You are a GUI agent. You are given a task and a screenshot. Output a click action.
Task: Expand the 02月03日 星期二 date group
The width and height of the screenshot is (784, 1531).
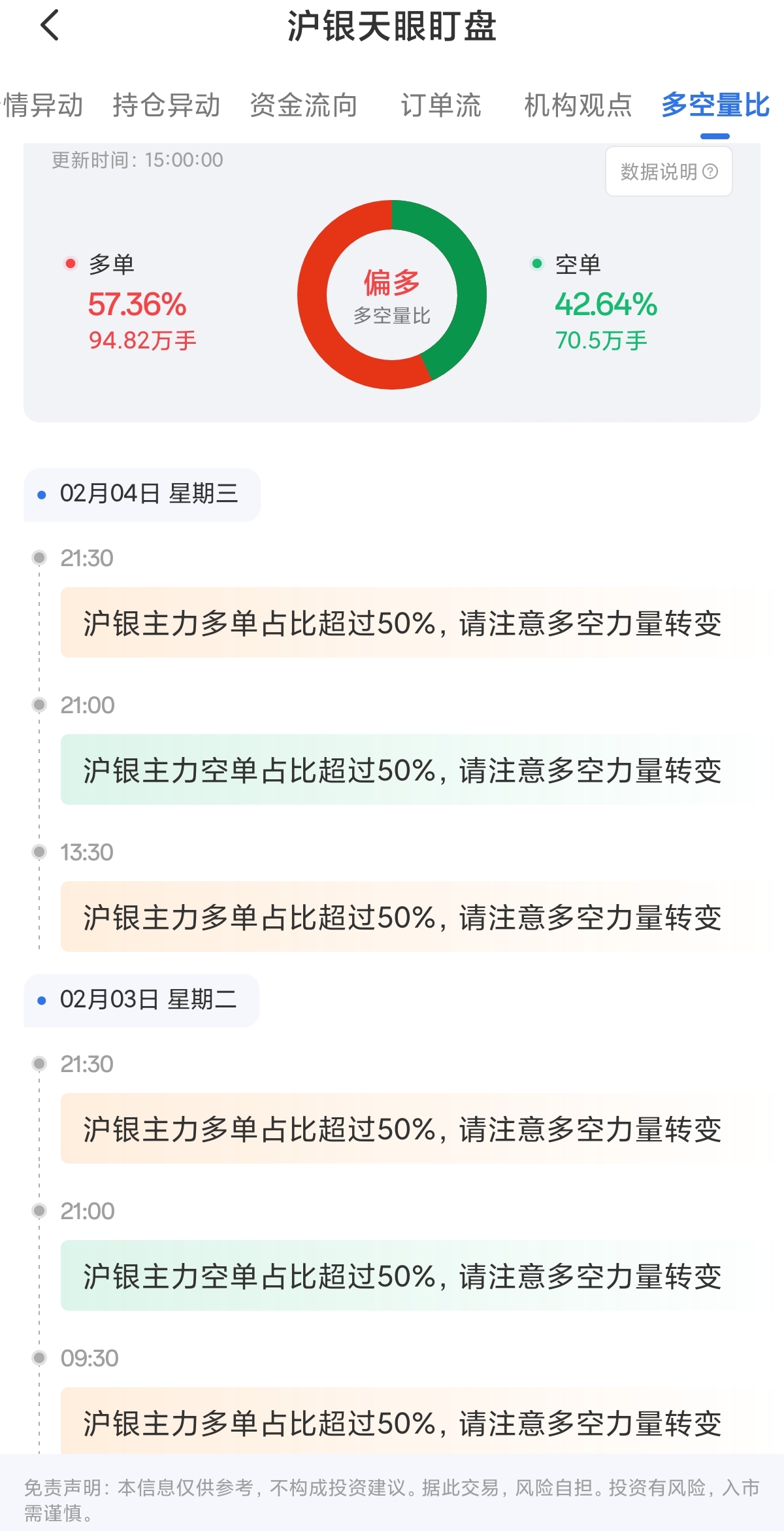point(140,1001)
